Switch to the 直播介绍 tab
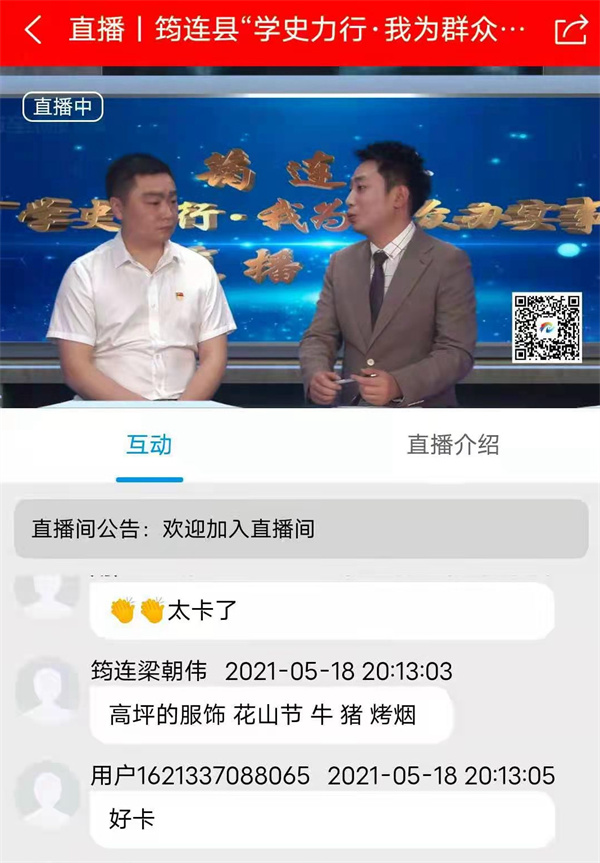This screenshot has width=600, height=863. pyautogui.click(x=452, y=445)
